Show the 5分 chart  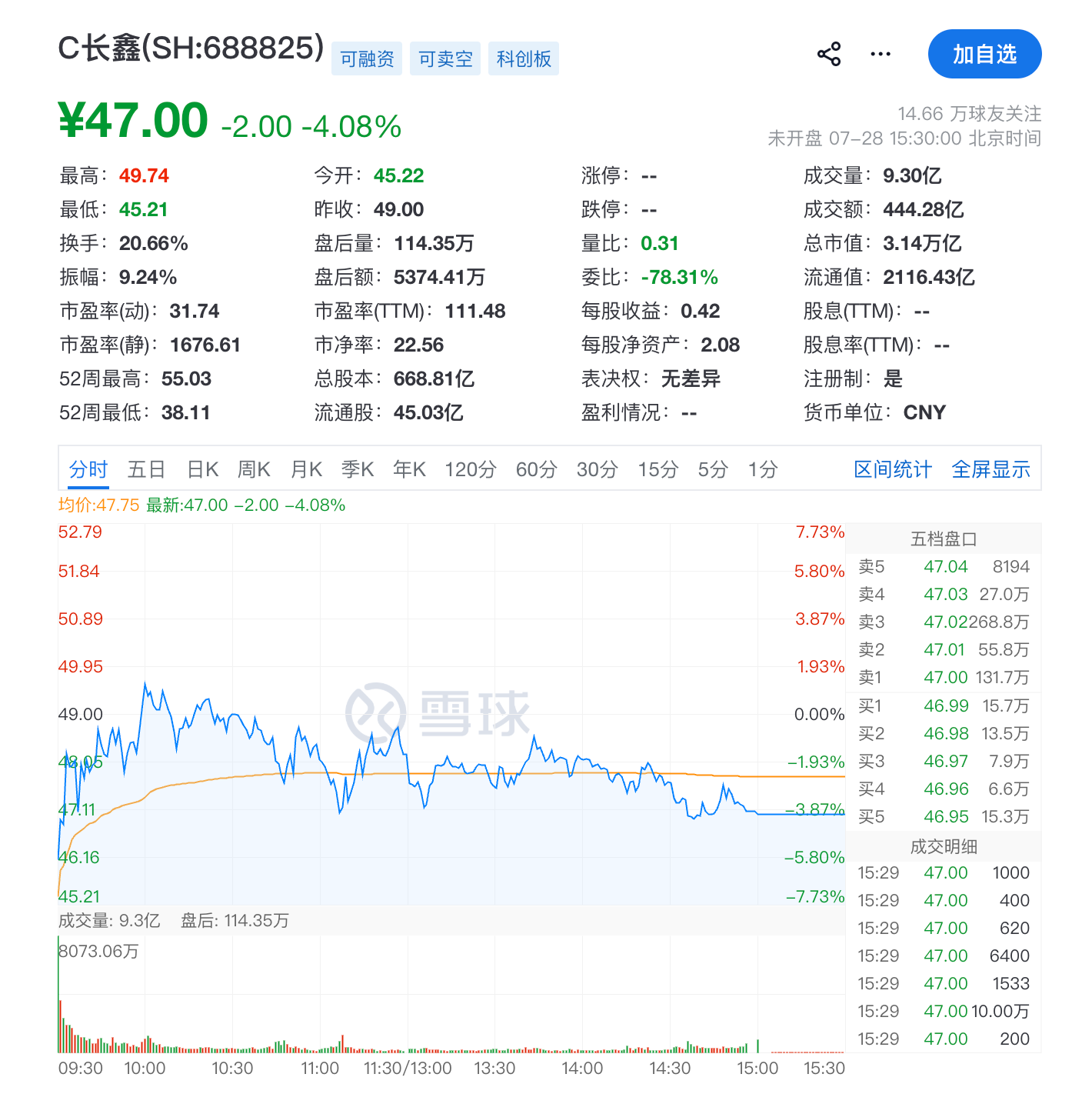pyautogui.click(x=713, y=469)
